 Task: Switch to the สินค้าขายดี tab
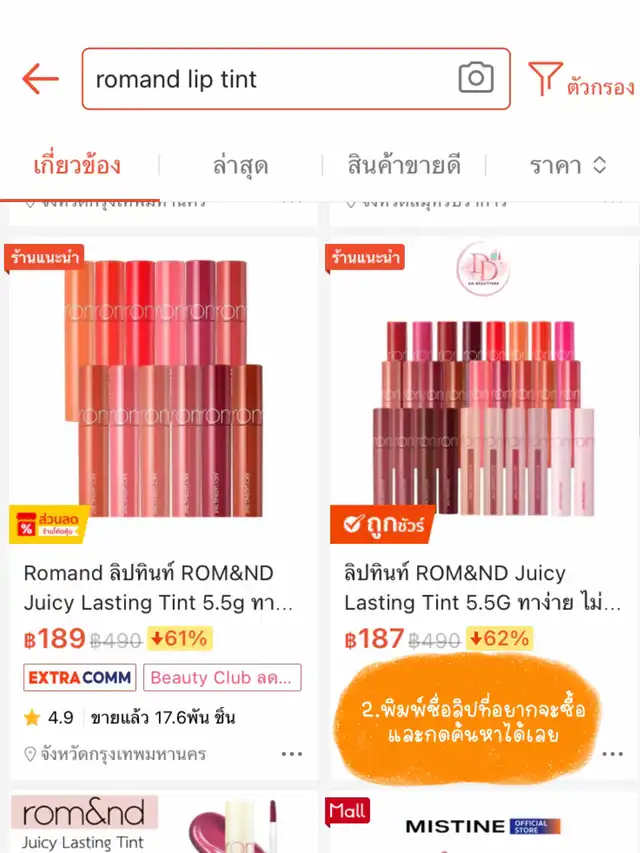(x=404, y=165)
